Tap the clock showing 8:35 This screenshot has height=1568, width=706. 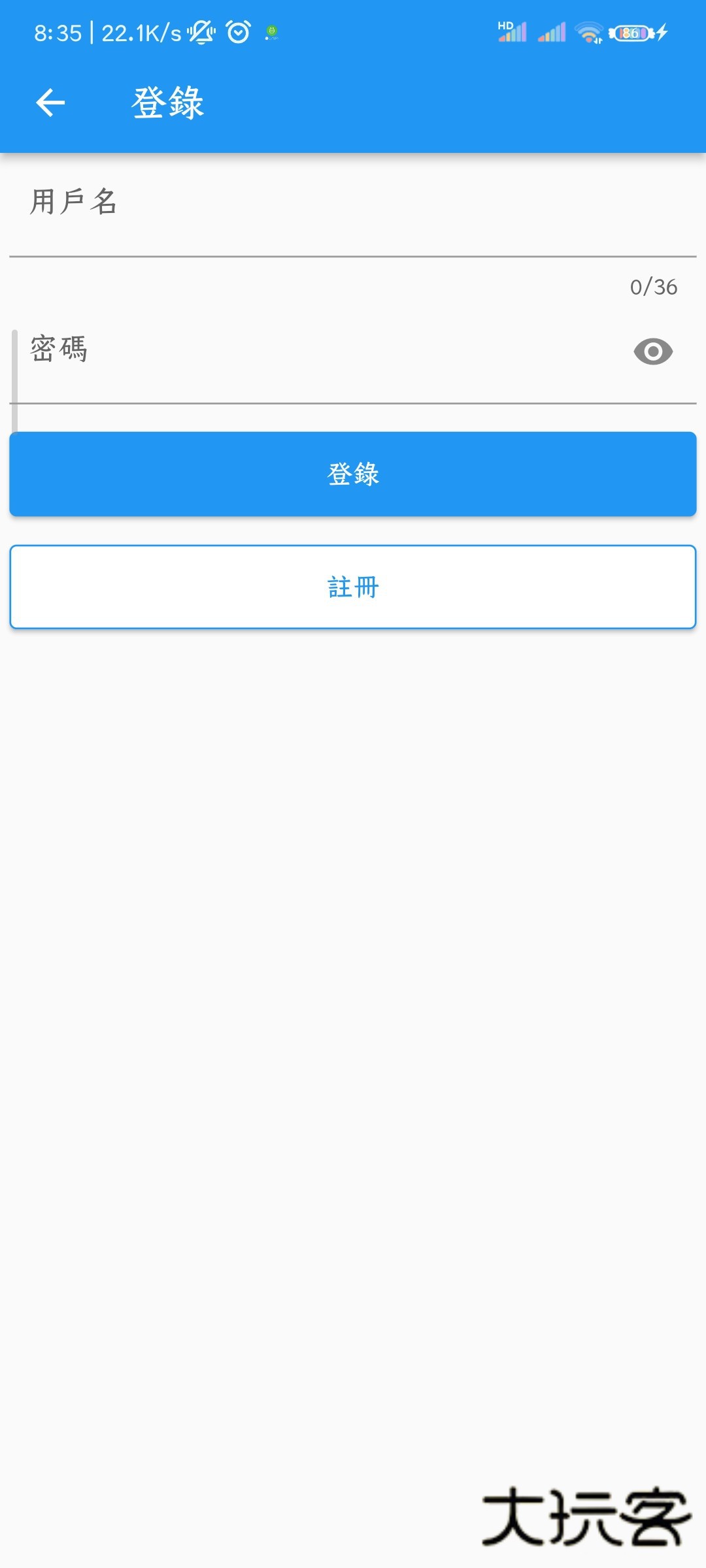[58, 31]
